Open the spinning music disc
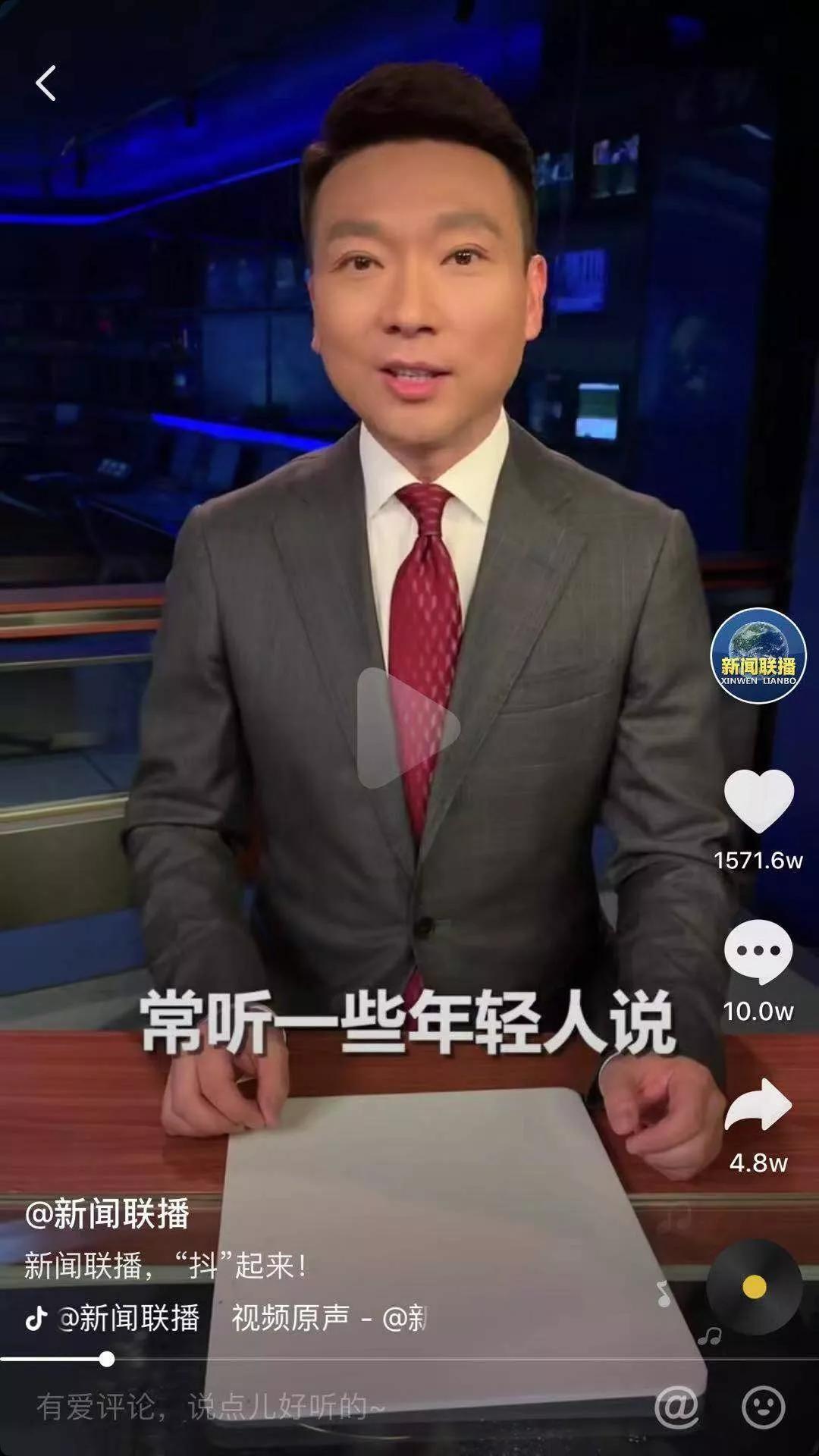819x1456 pixels. (755, 1287)
